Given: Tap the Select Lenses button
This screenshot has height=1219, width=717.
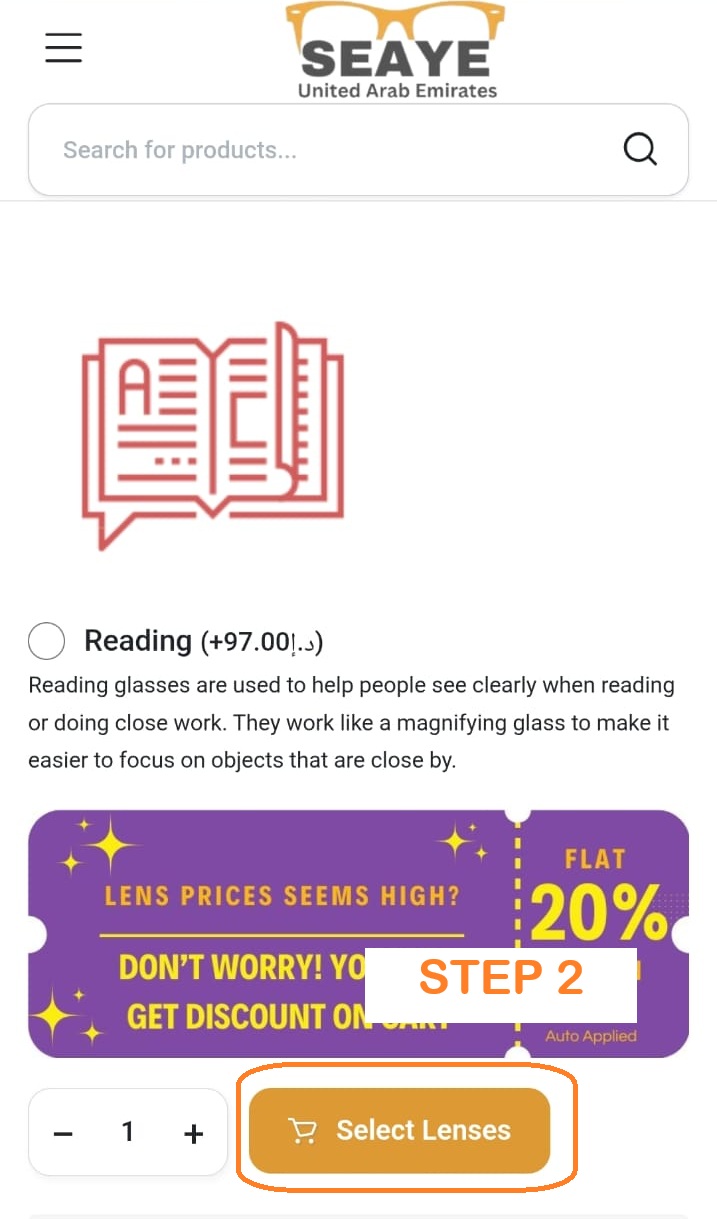Looking at the screenshot, I should coord(400,1131).
